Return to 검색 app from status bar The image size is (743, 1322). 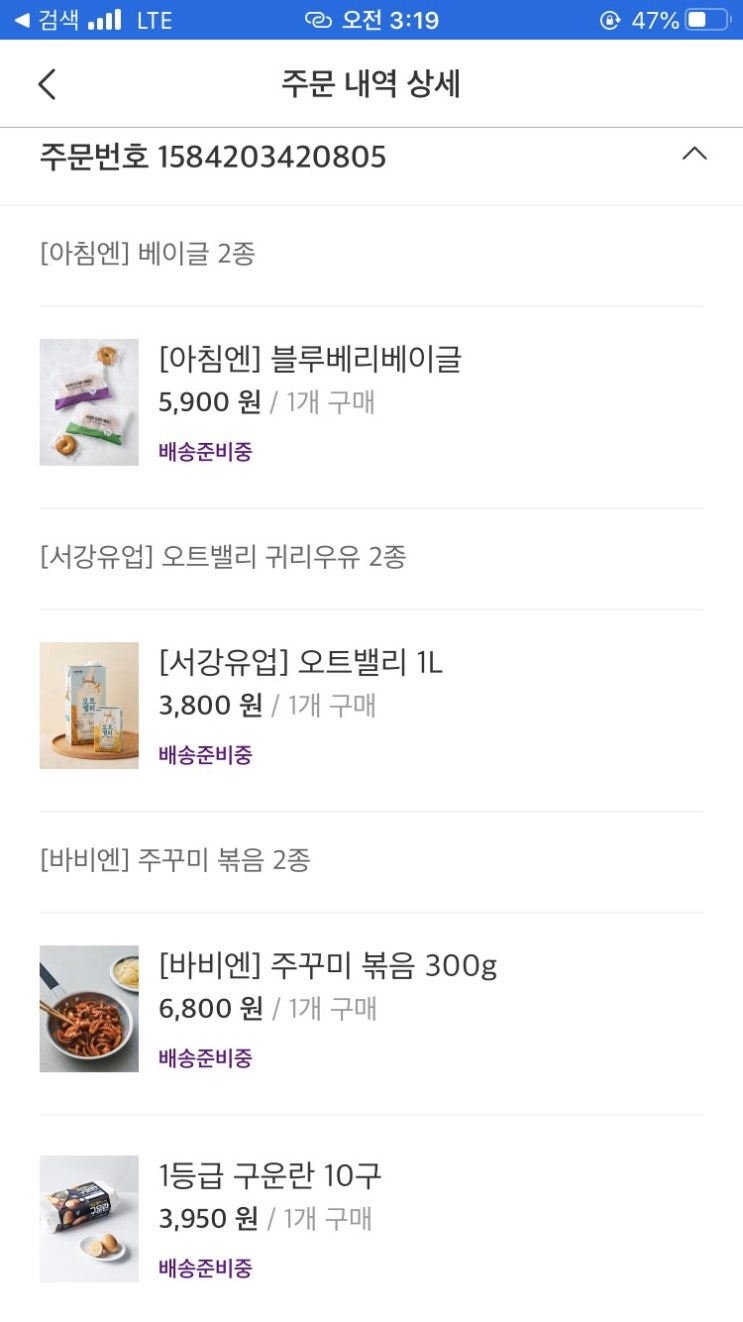47,20
